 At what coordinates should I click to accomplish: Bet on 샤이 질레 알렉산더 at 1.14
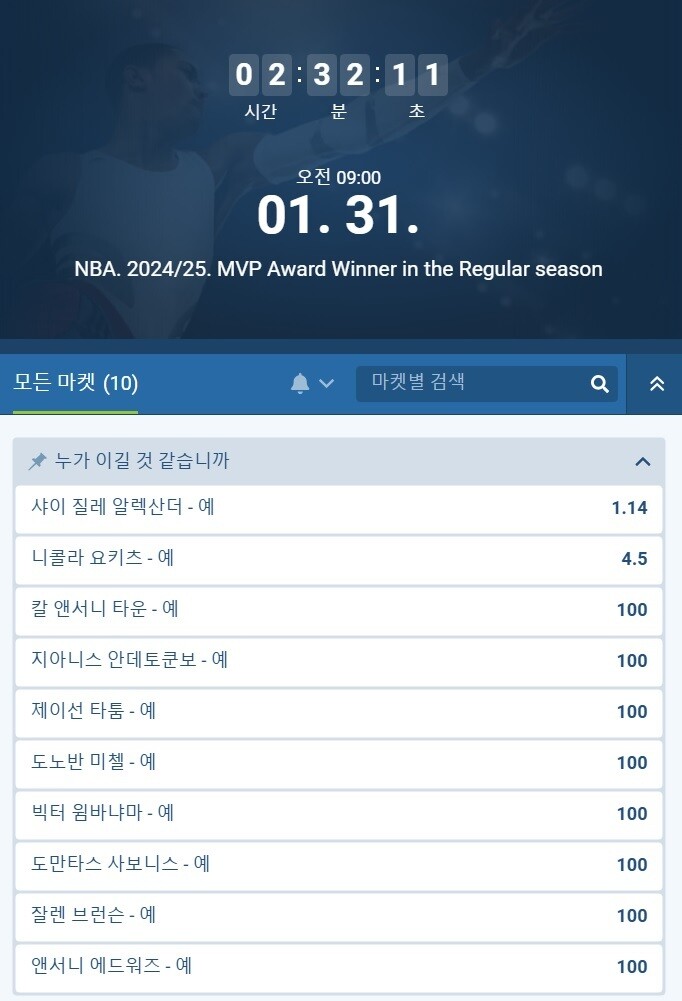(x=339, y=509)
